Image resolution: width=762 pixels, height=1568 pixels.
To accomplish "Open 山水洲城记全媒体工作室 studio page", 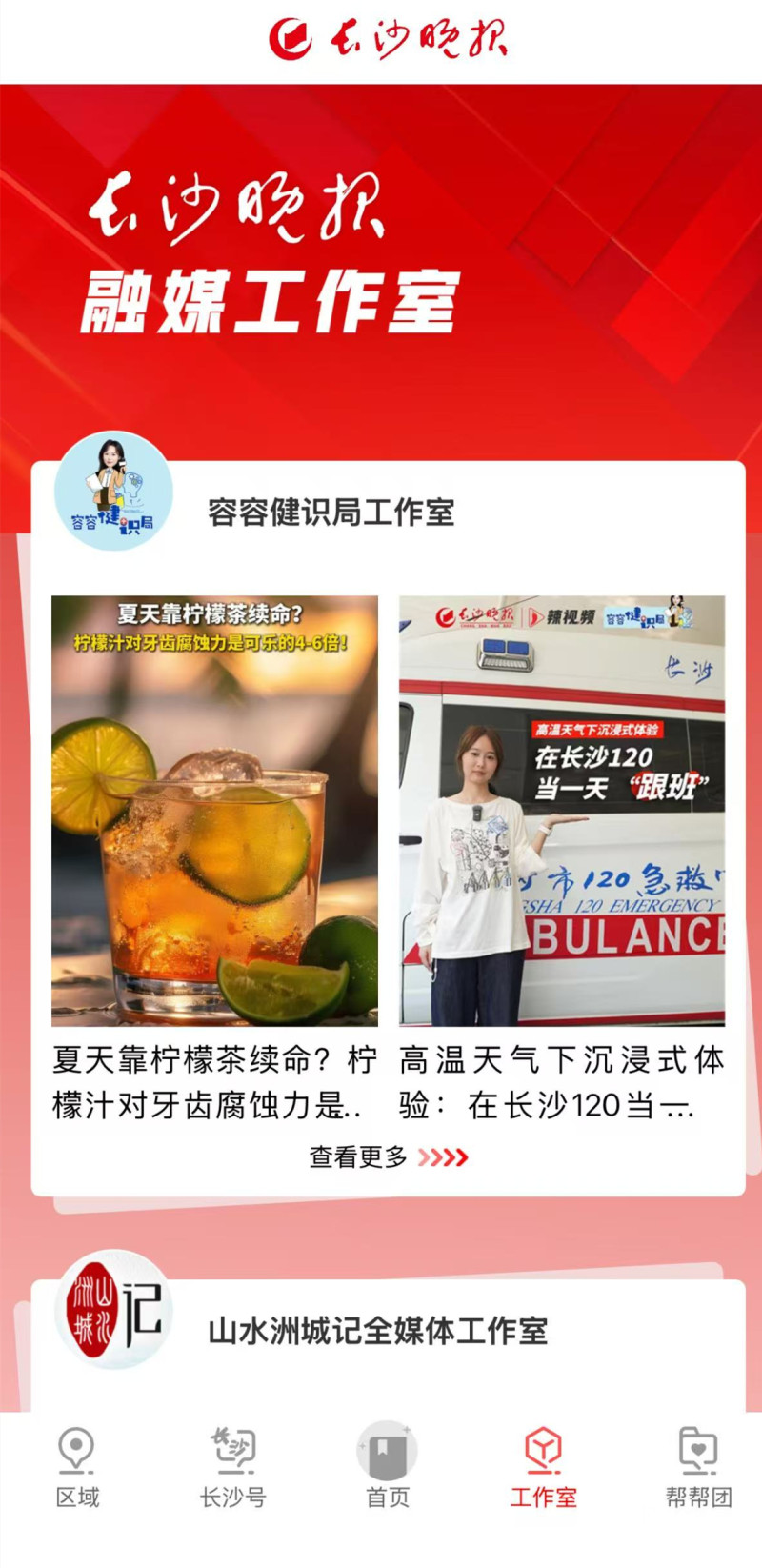I will tap(377, 1330).
